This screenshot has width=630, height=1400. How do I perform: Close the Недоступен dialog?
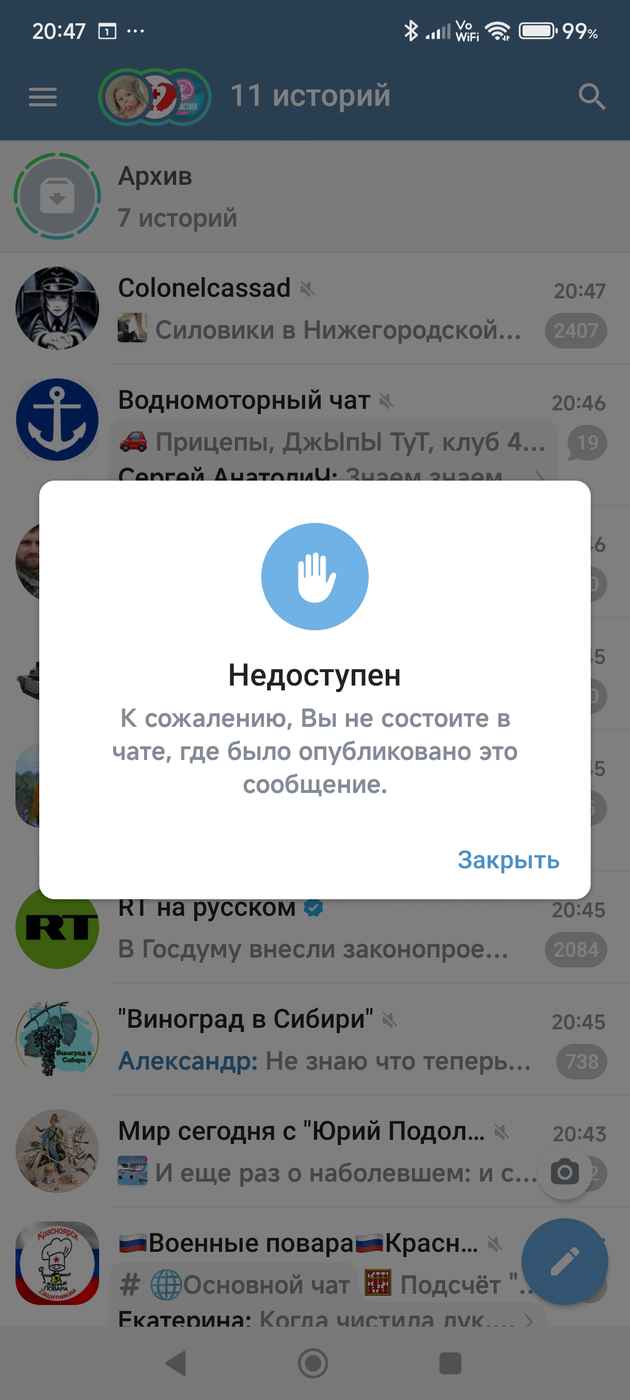[x=508, y=860]
